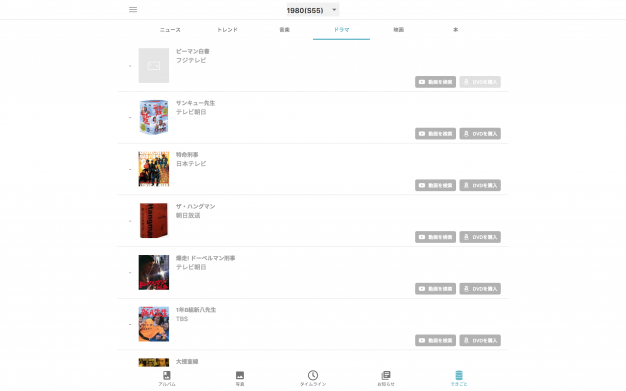Go to the アルバム bottom tab
Image resolution: width=626 pixels, height=391 pixels.
click(167, 378)
